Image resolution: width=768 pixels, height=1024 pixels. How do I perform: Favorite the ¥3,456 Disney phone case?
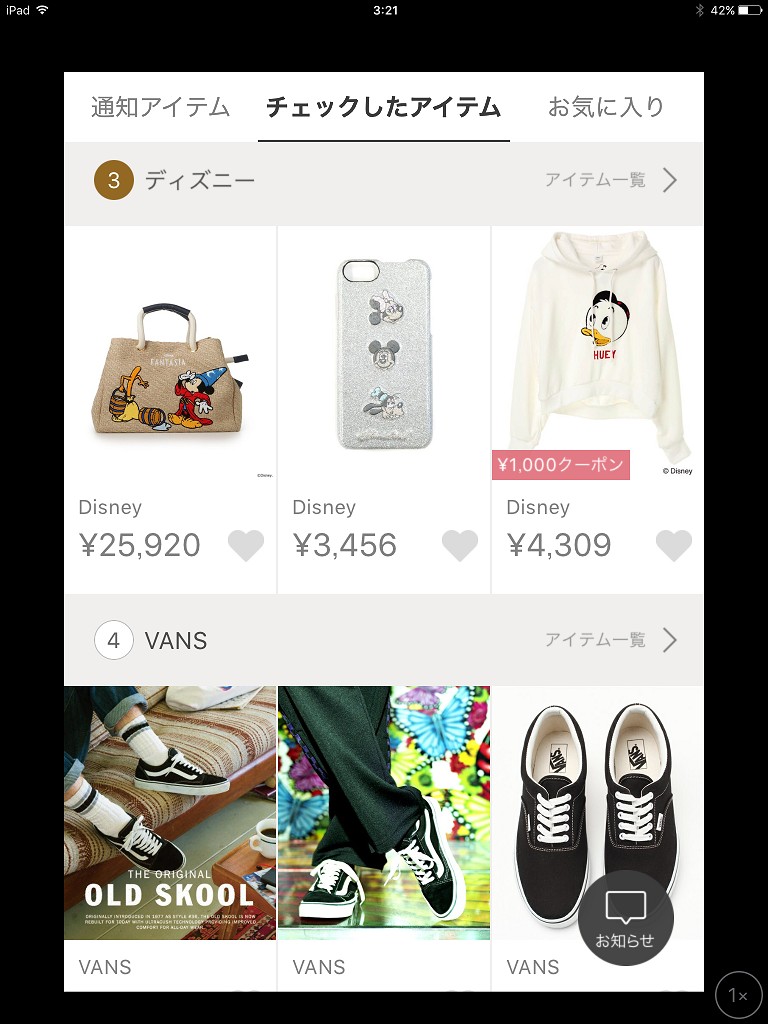coord(460,545)
